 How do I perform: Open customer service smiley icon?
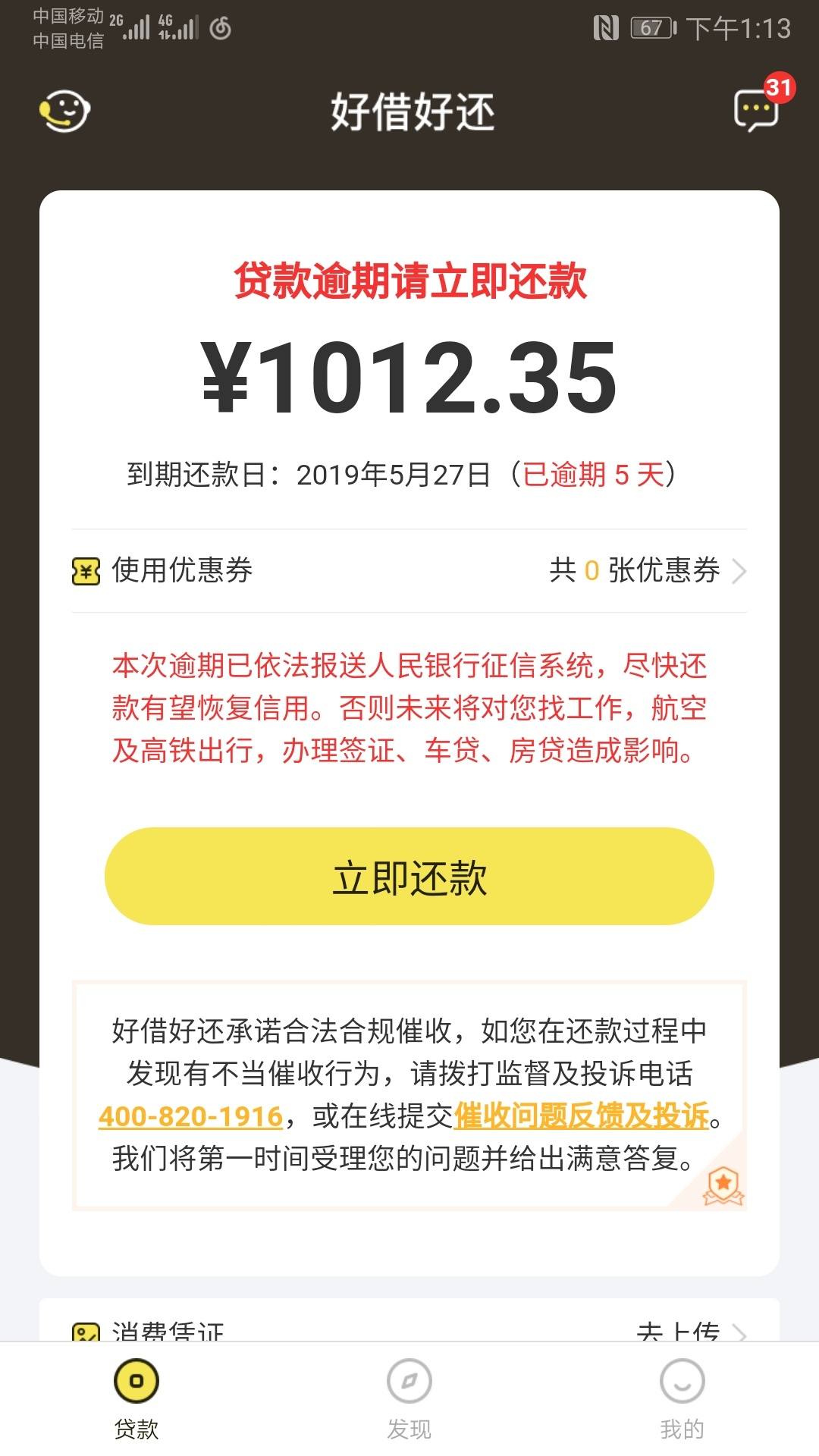pyautogui.click(x=64, y=111)
